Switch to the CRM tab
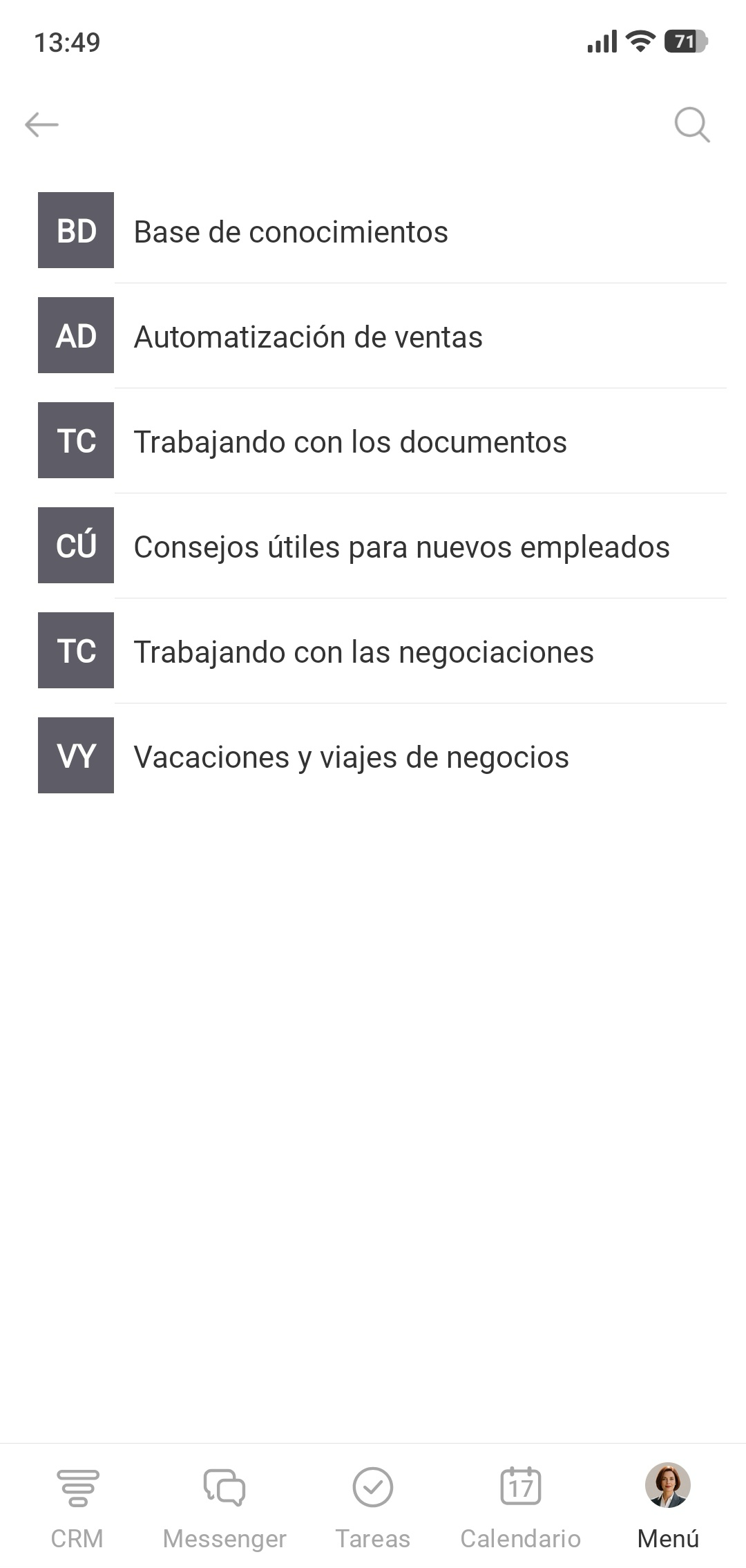746x1568 pixels. (77, 1506)
